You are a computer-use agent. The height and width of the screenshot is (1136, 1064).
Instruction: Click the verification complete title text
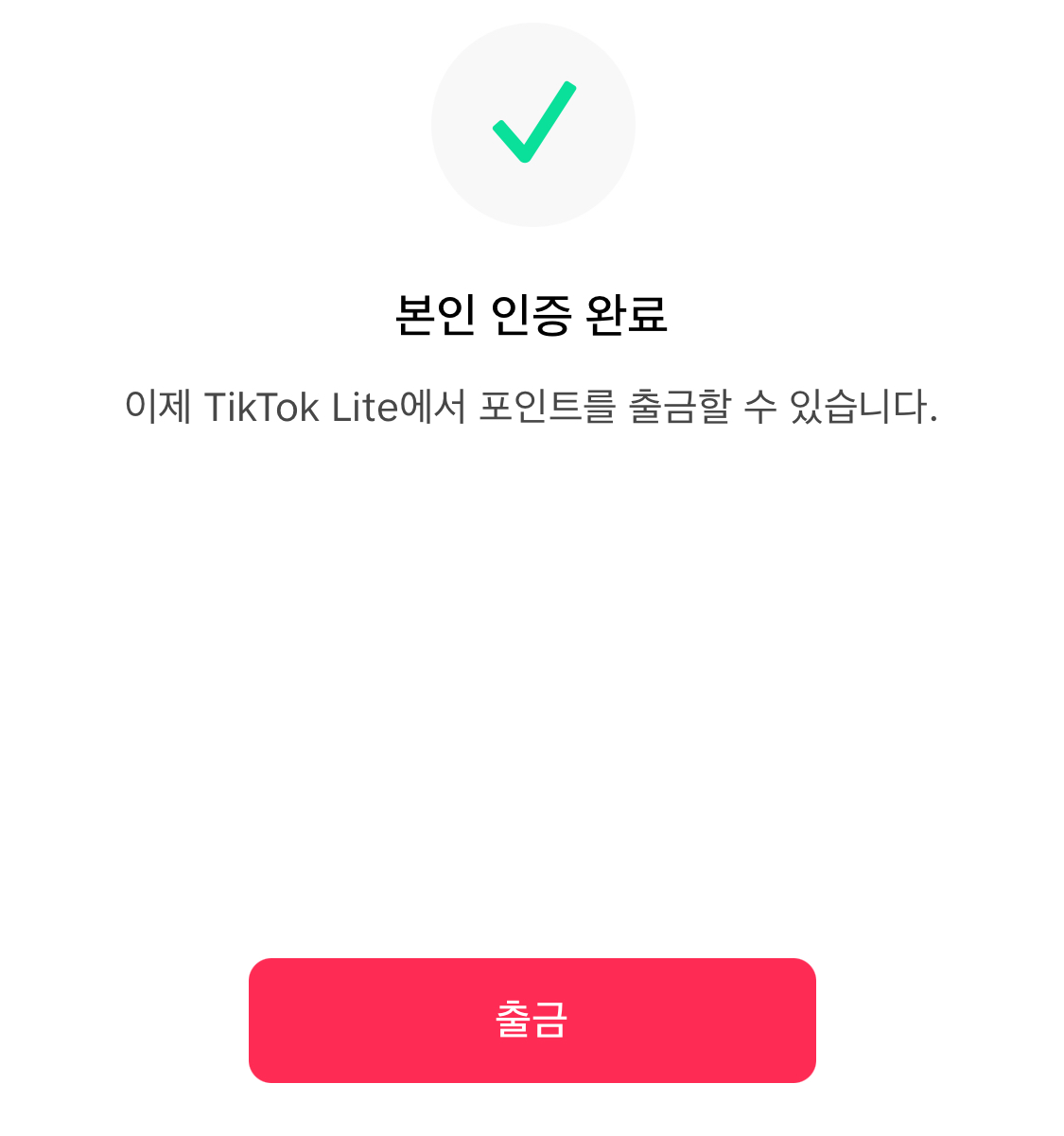pyautogui.click(x=532, y=316)
